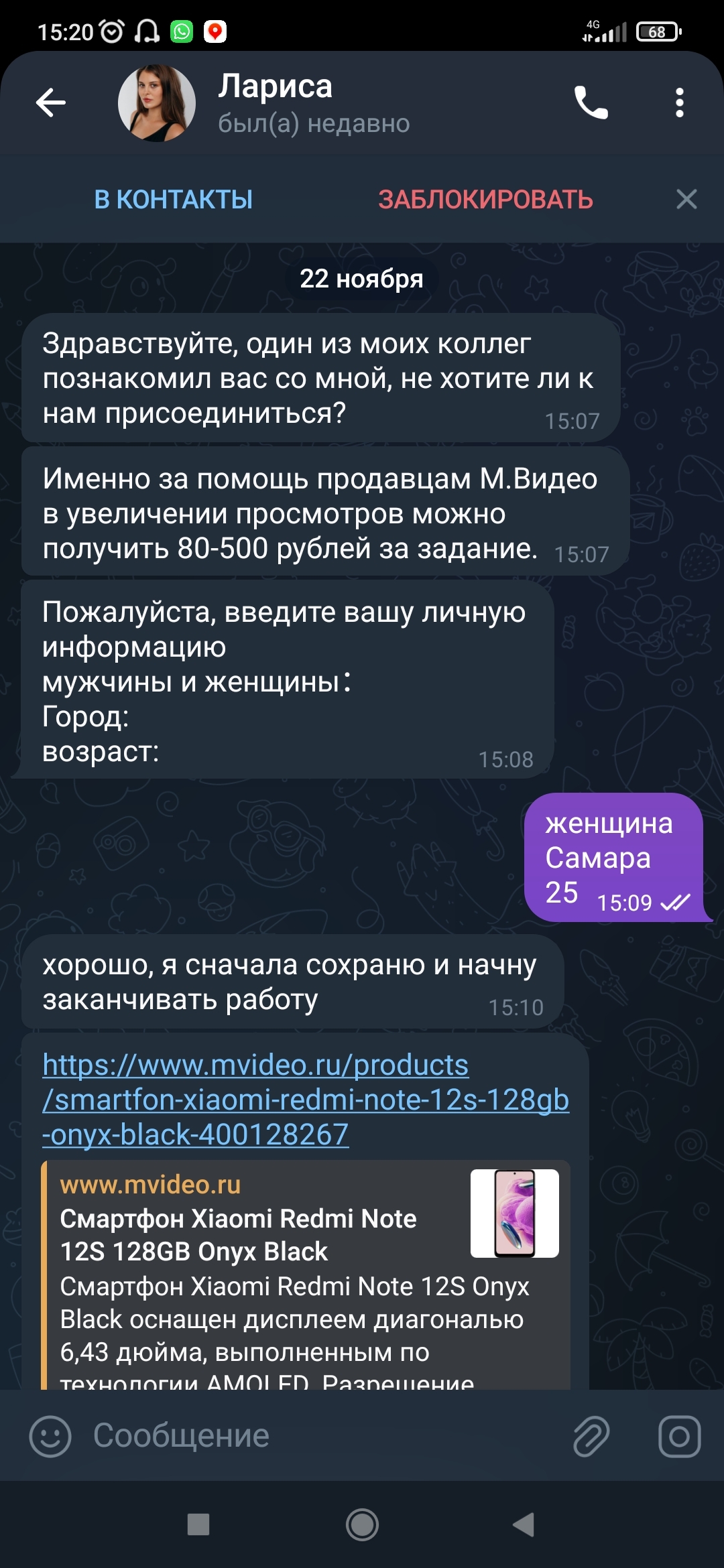Image resolution: width=724 pixels, height=1568 pixels.
Task: Attach a file with the paperclip
Action: click(591, 1436)
